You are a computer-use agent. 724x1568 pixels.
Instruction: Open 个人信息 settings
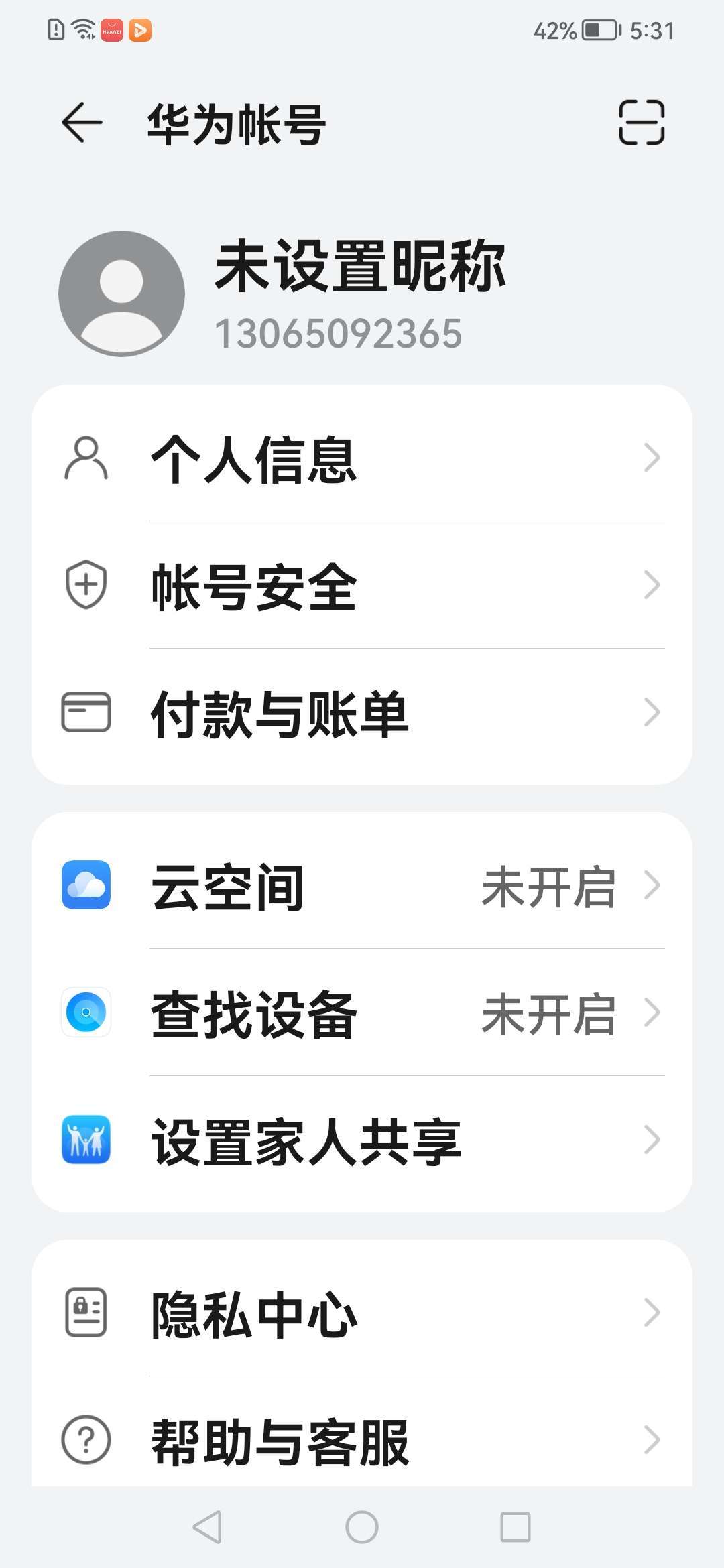click(362, 458)
